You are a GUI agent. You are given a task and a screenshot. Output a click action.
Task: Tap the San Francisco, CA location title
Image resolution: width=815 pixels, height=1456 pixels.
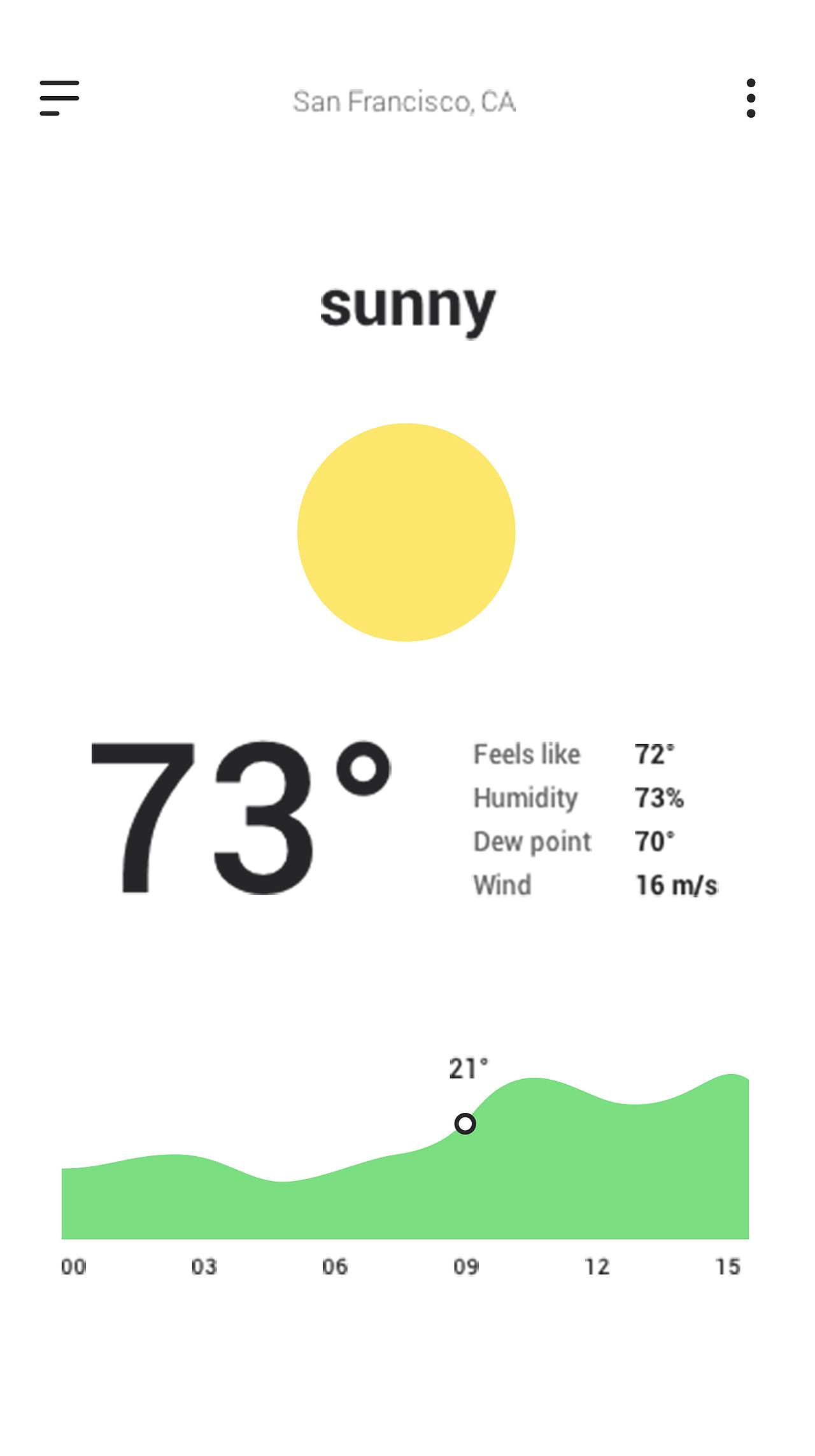coord(404,102)
